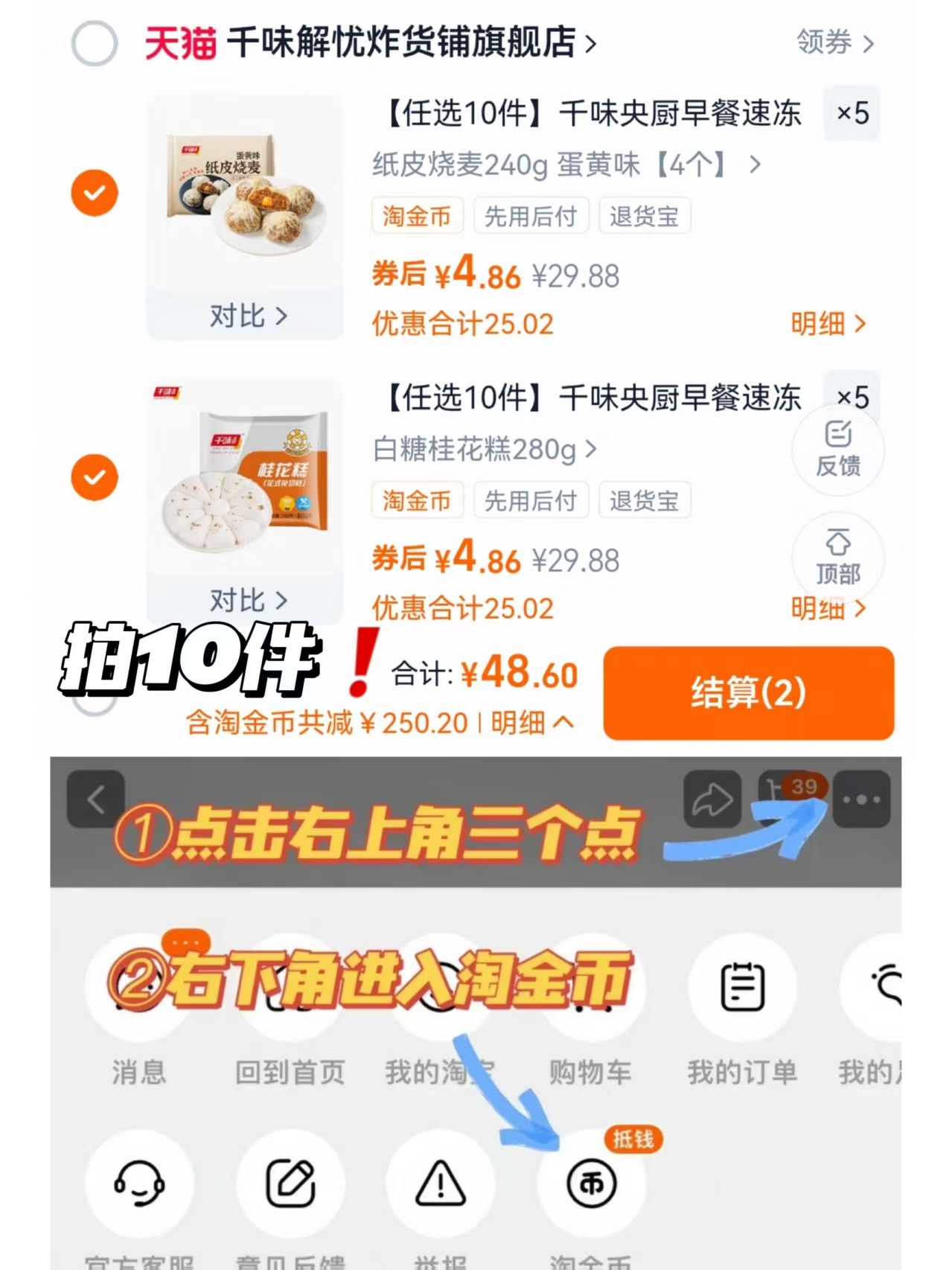Click the three-dot more menu icon
Screen dimensions: 952x1270
tap(862, 799)
